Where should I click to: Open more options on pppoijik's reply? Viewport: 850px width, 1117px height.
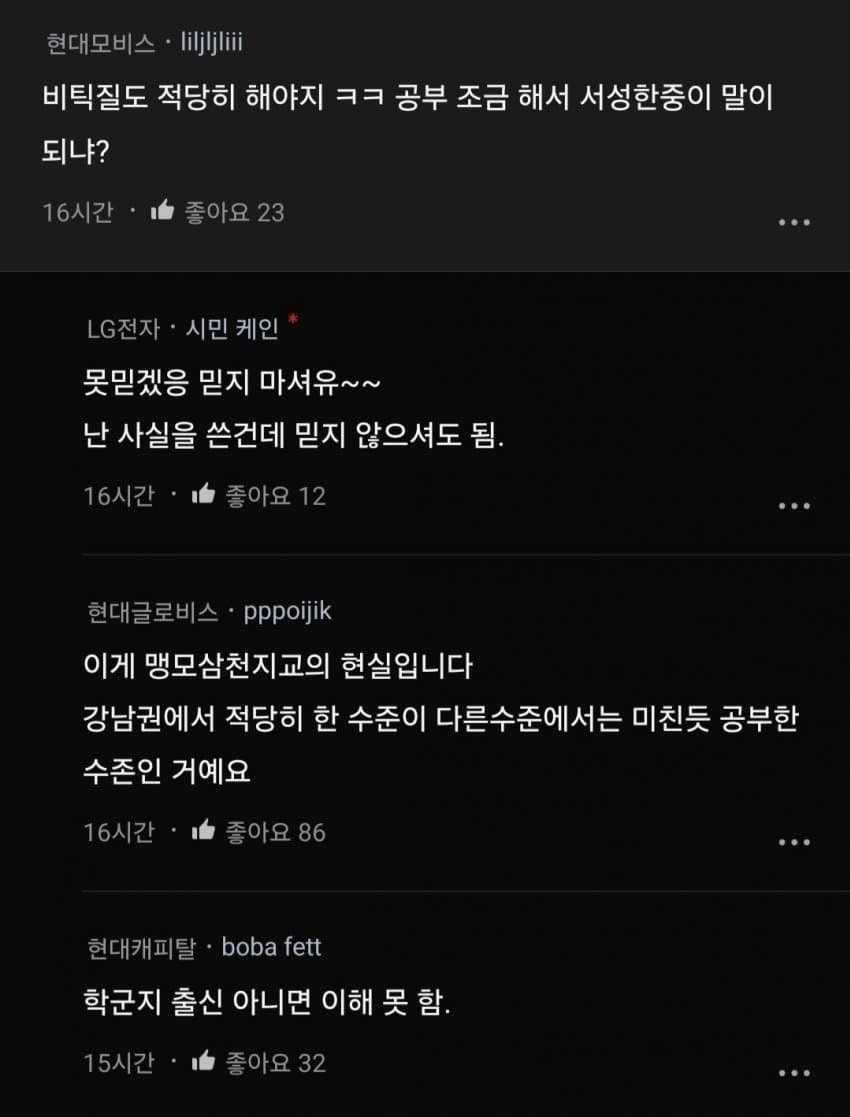(794, 842)
